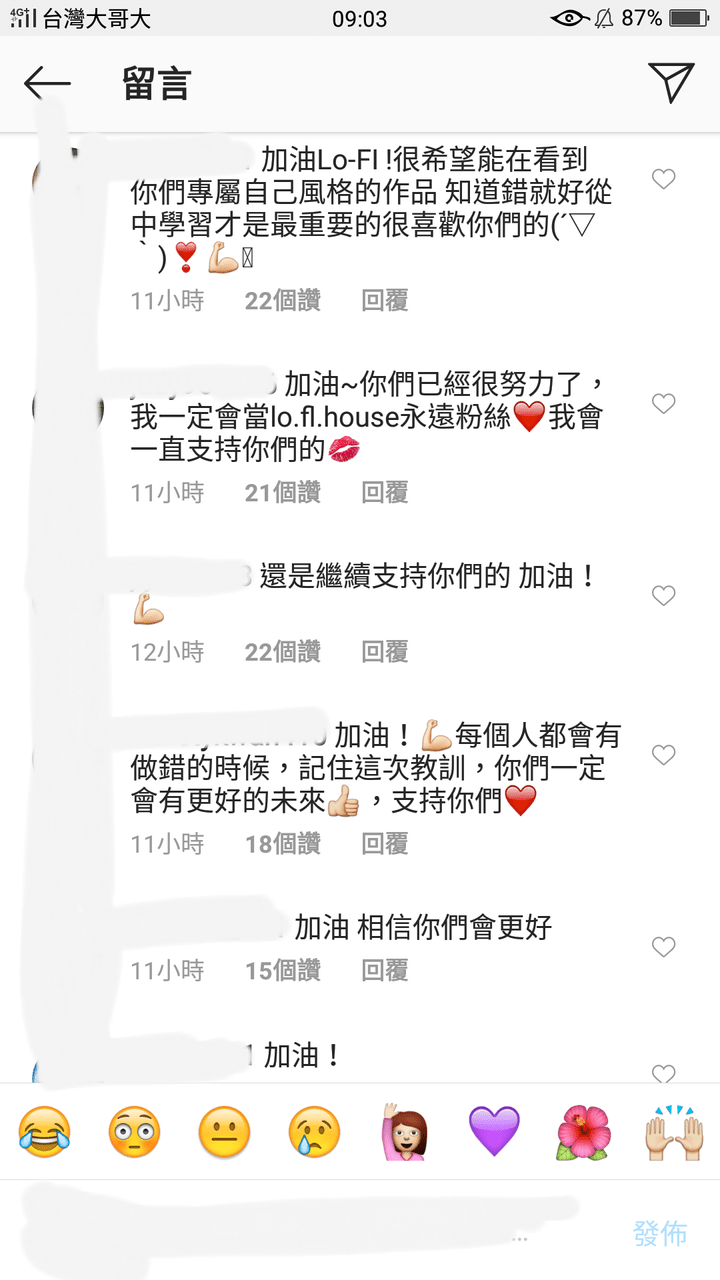
Task: Go back from the 留言 comments page
Action: tap(47, 84)
